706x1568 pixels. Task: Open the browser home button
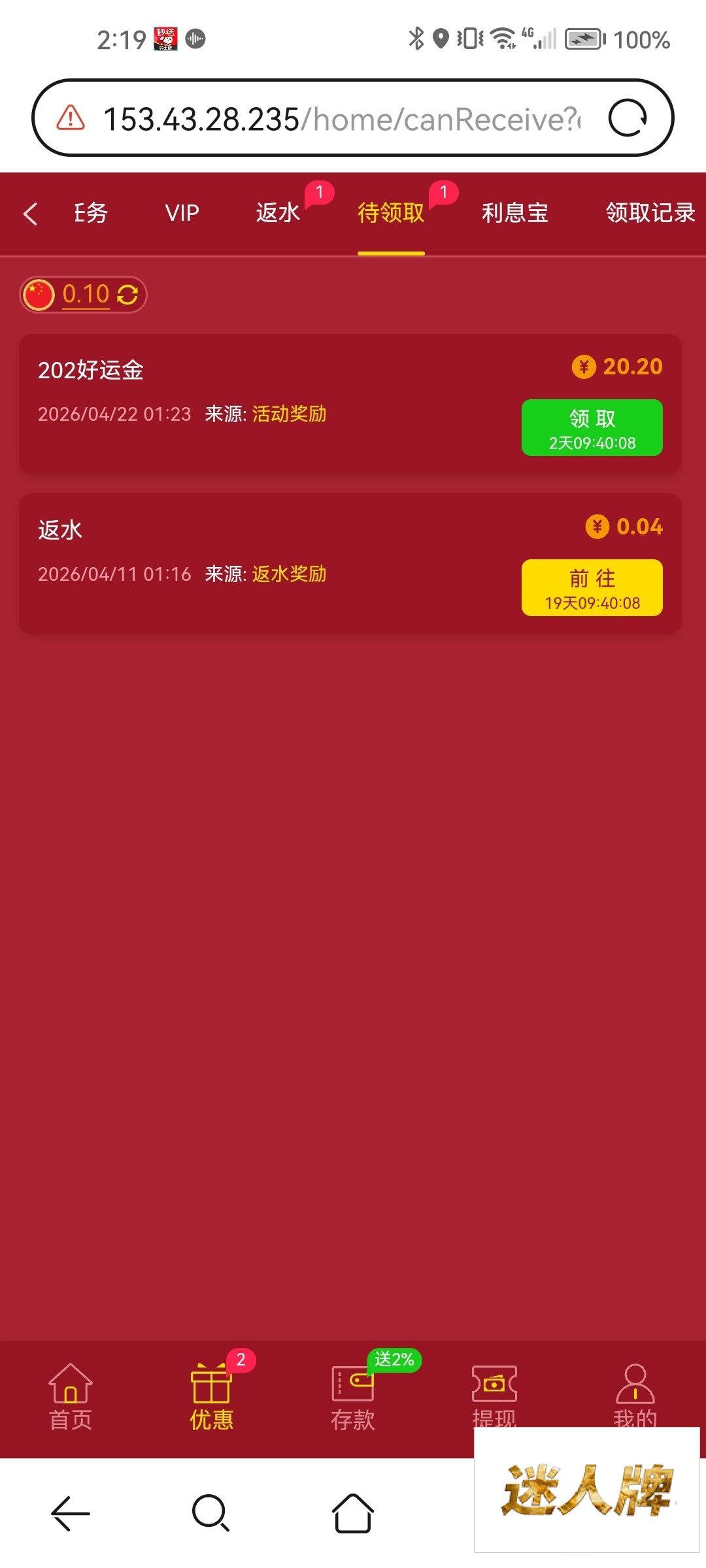coord(353,1512)
